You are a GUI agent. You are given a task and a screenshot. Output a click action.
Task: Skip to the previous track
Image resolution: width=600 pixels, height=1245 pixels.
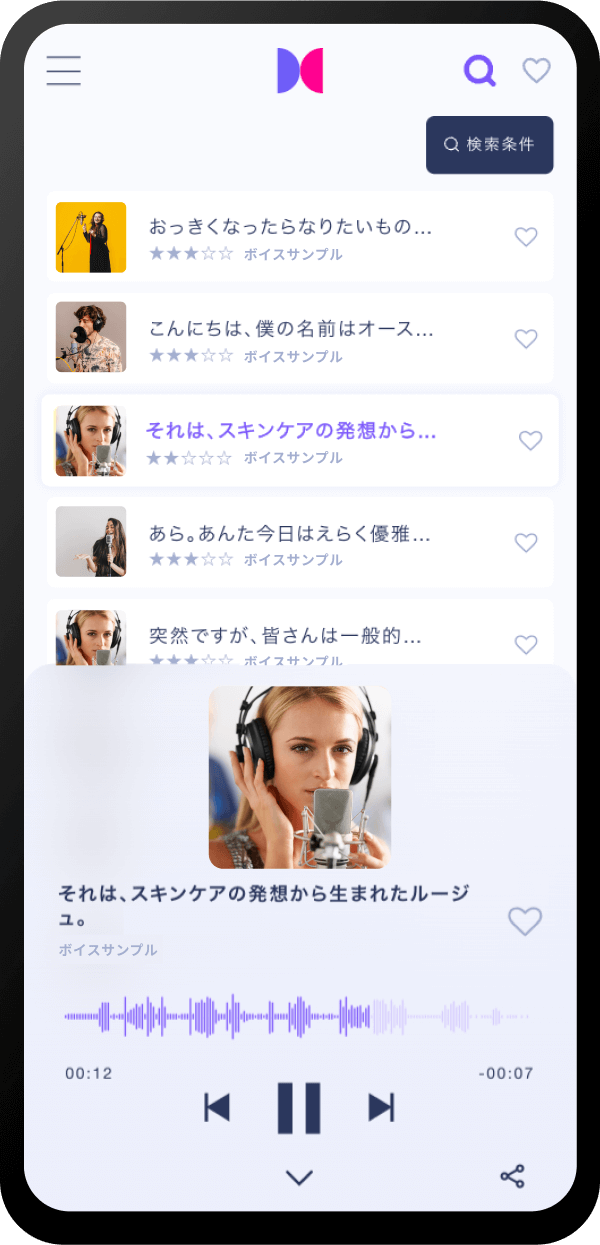217,1107
